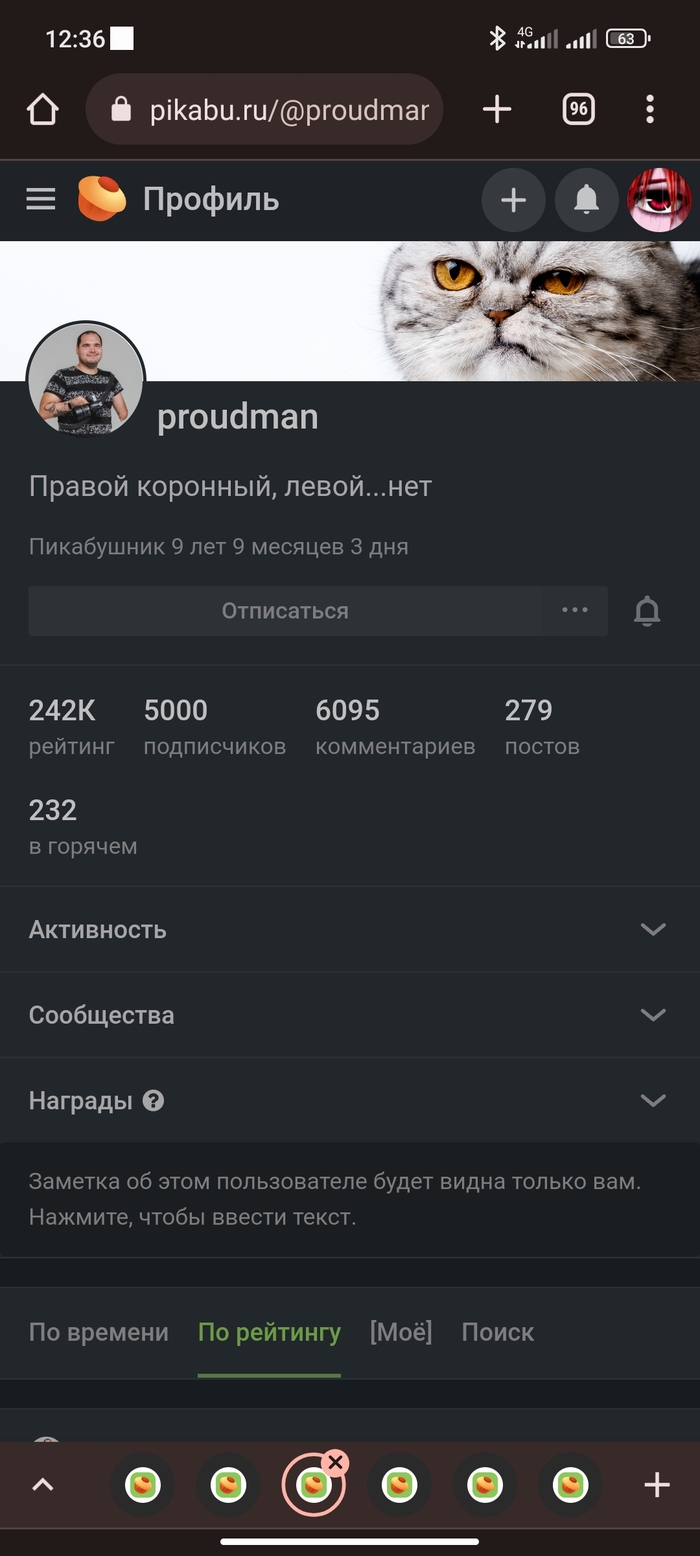Create a new post with plus button
Image resolution: width=700 pixels, height=1556 pixels.
[513, 201]
